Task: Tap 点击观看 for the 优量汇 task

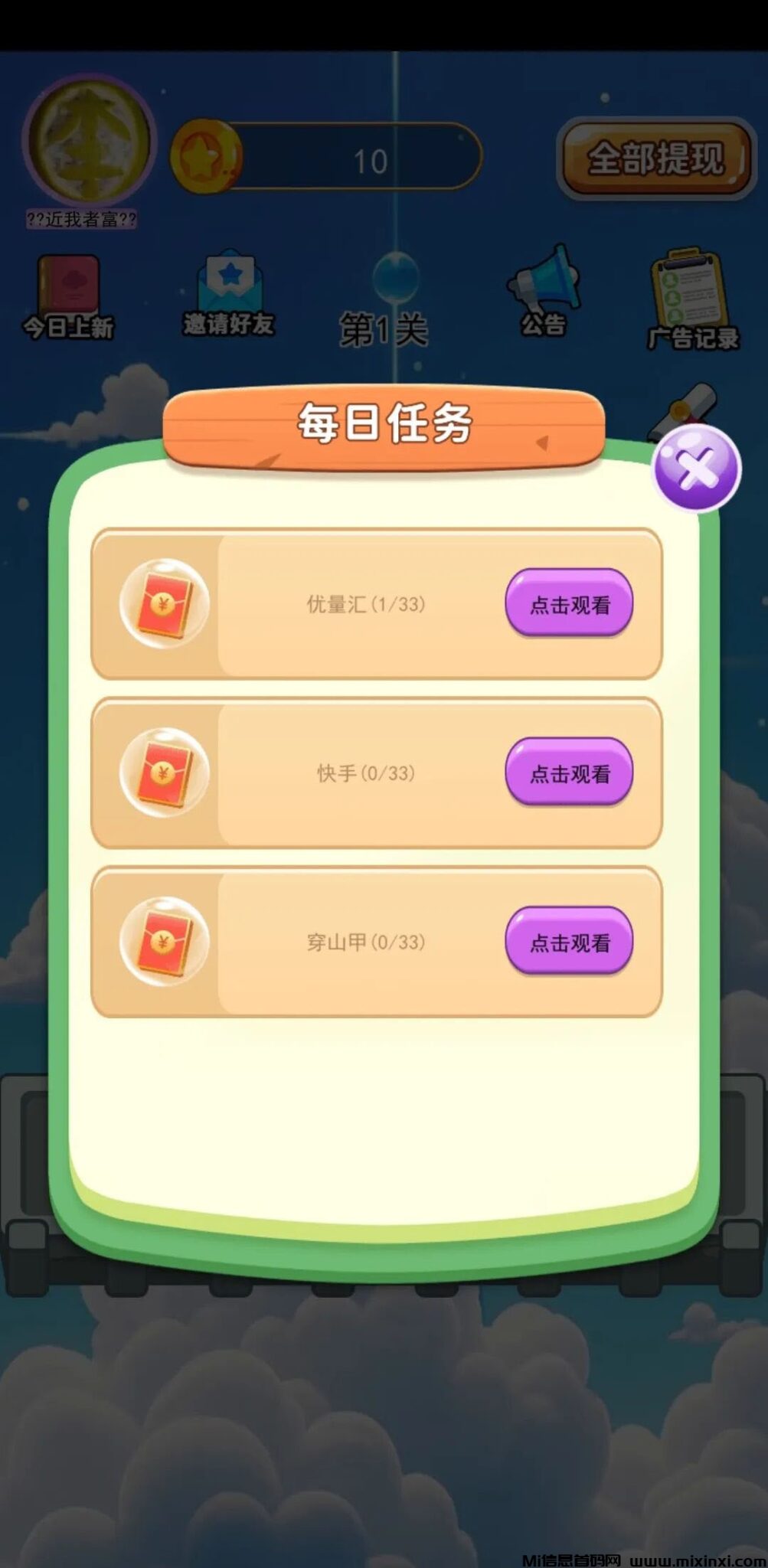Action: 569,605
